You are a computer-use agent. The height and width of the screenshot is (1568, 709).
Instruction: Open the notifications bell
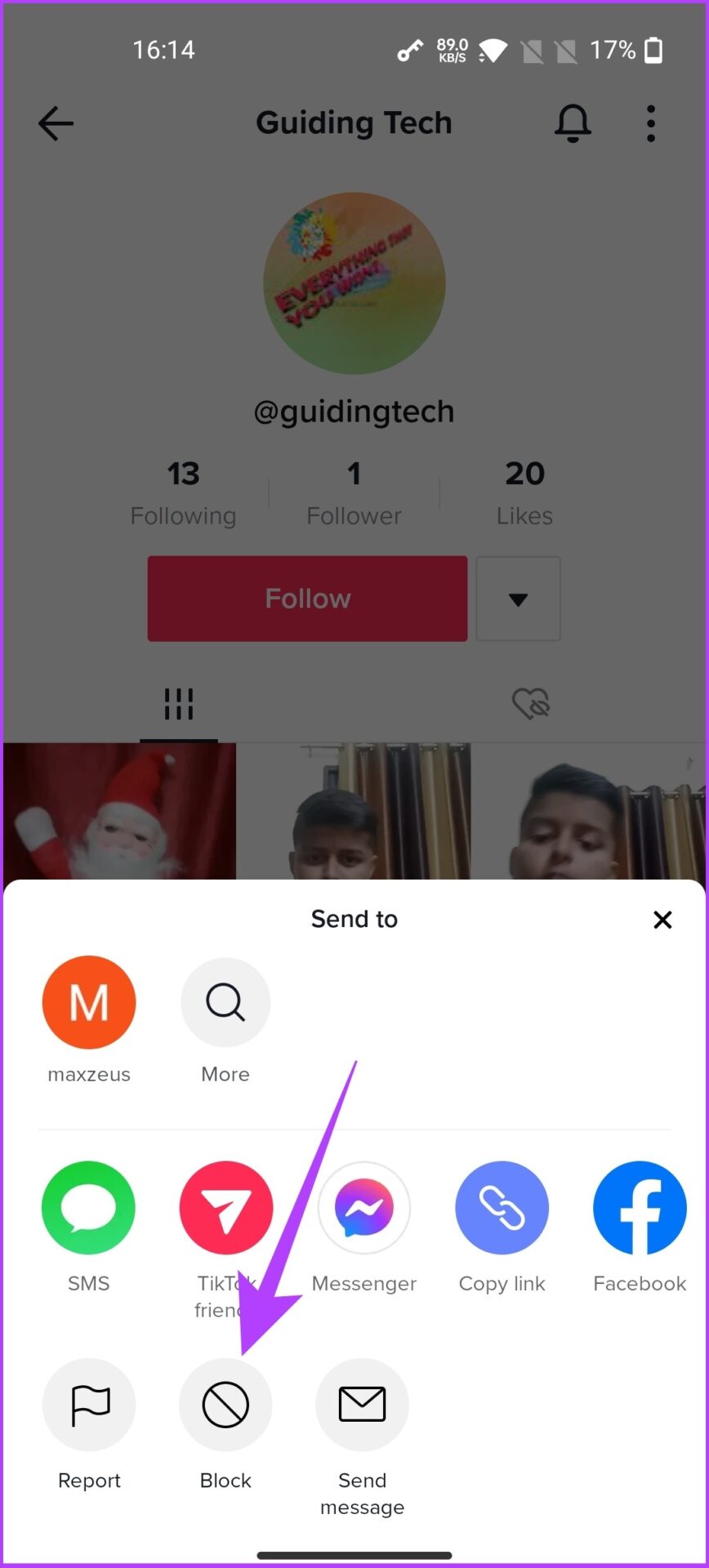(573, 123)
